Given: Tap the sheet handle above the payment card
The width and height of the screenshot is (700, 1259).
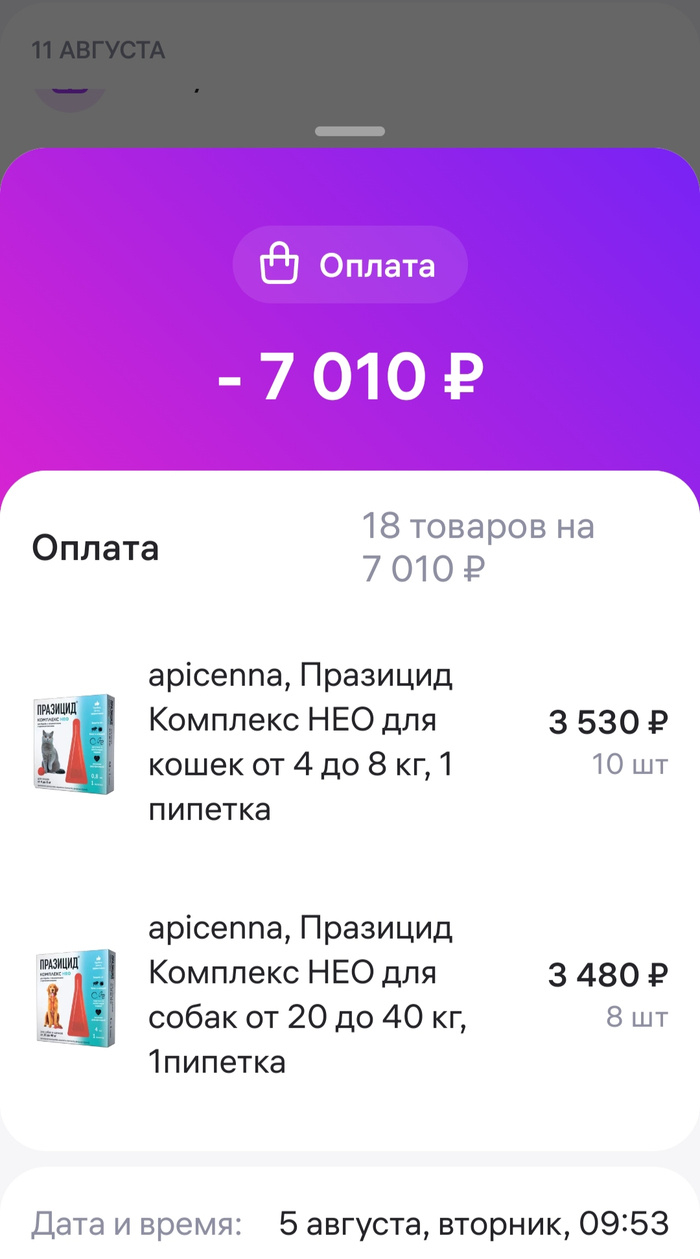Looking at the screenshot, I should 350,131.
